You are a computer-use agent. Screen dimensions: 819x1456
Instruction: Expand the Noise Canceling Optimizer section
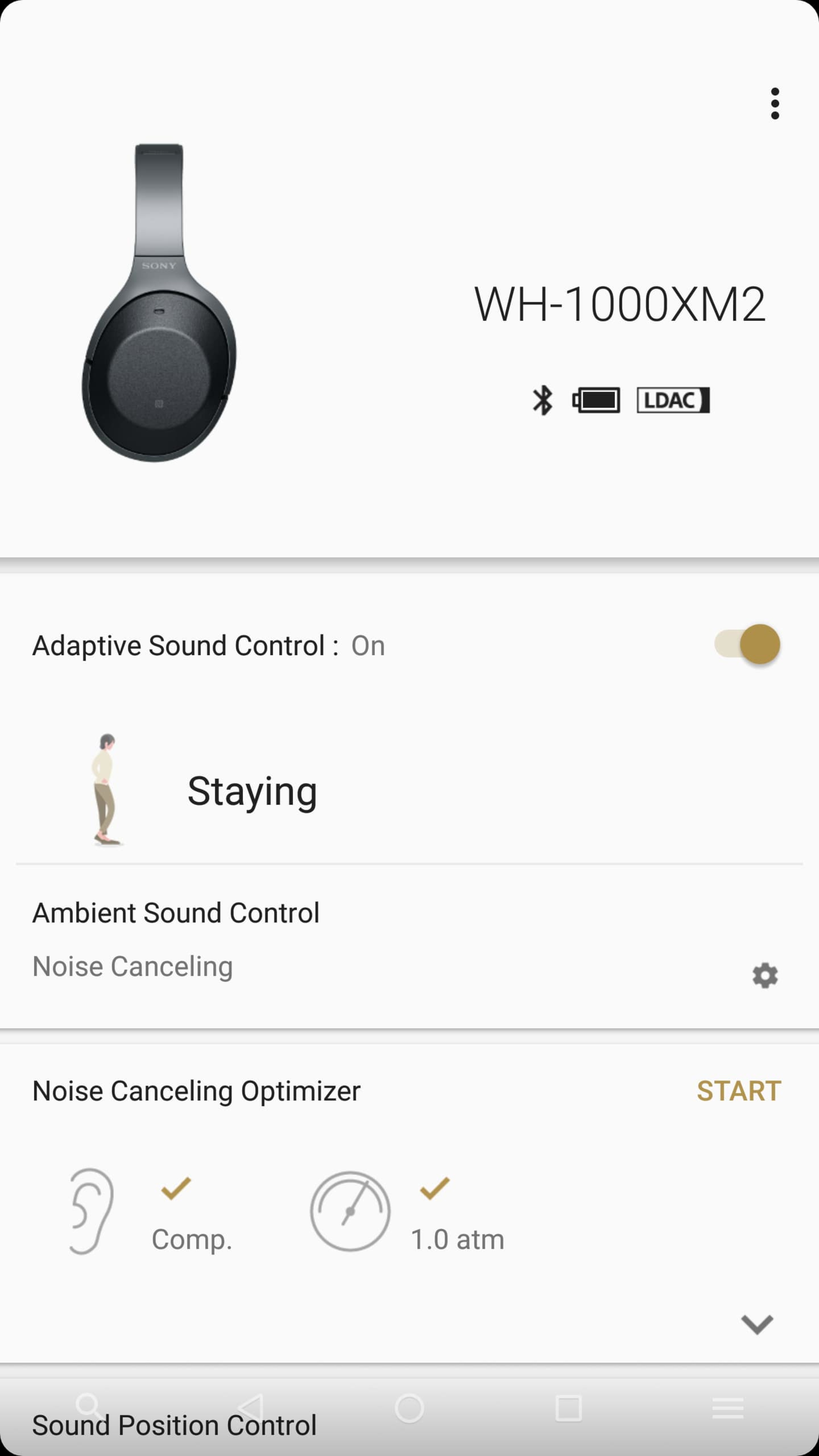(x=756, y=1324)
